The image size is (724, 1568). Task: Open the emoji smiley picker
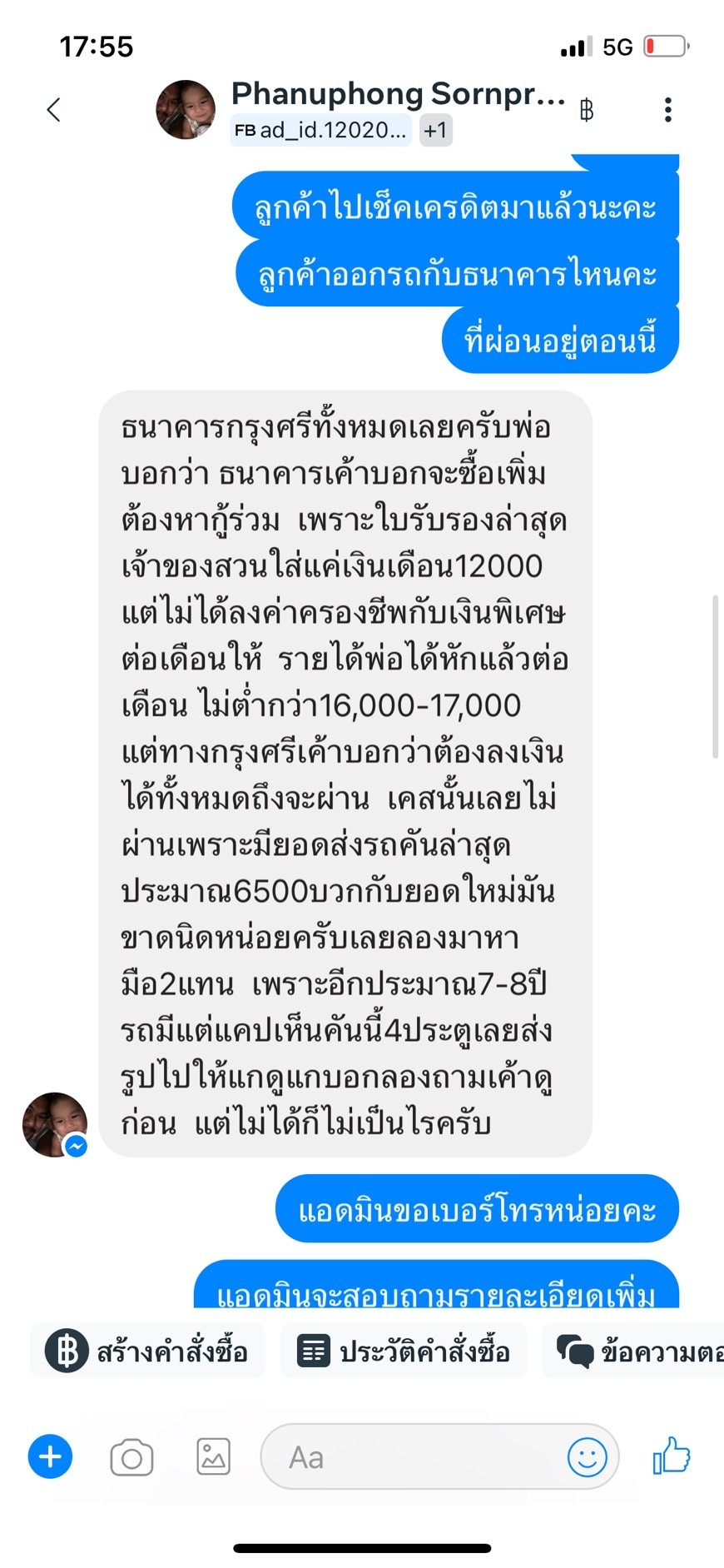tap(587, 1457)
